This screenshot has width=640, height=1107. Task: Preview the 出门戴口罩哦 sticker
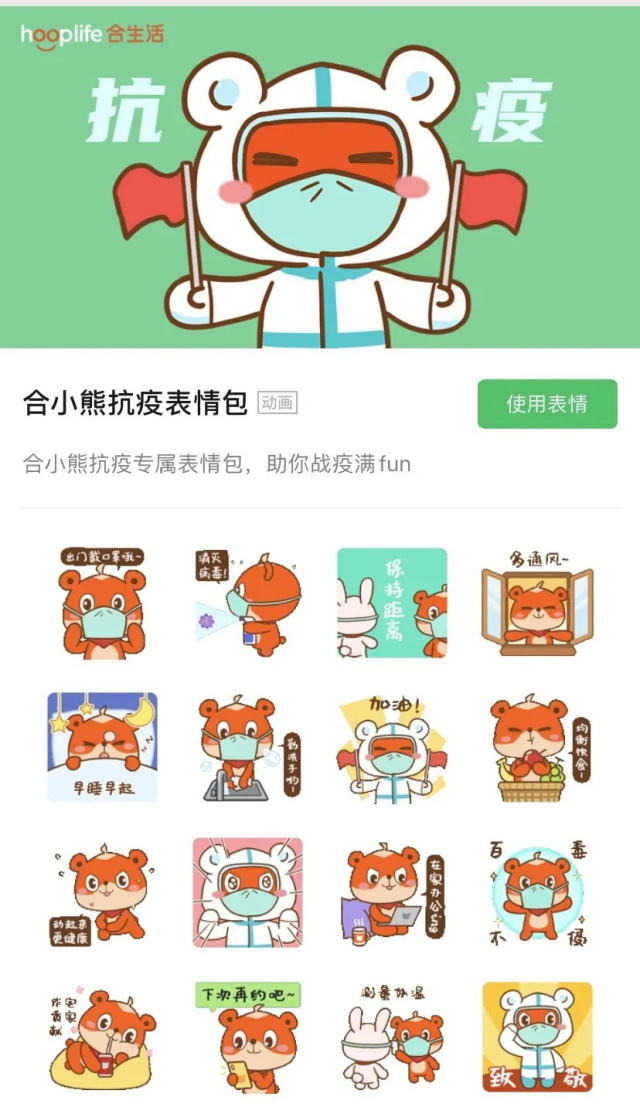coord(102,603)
